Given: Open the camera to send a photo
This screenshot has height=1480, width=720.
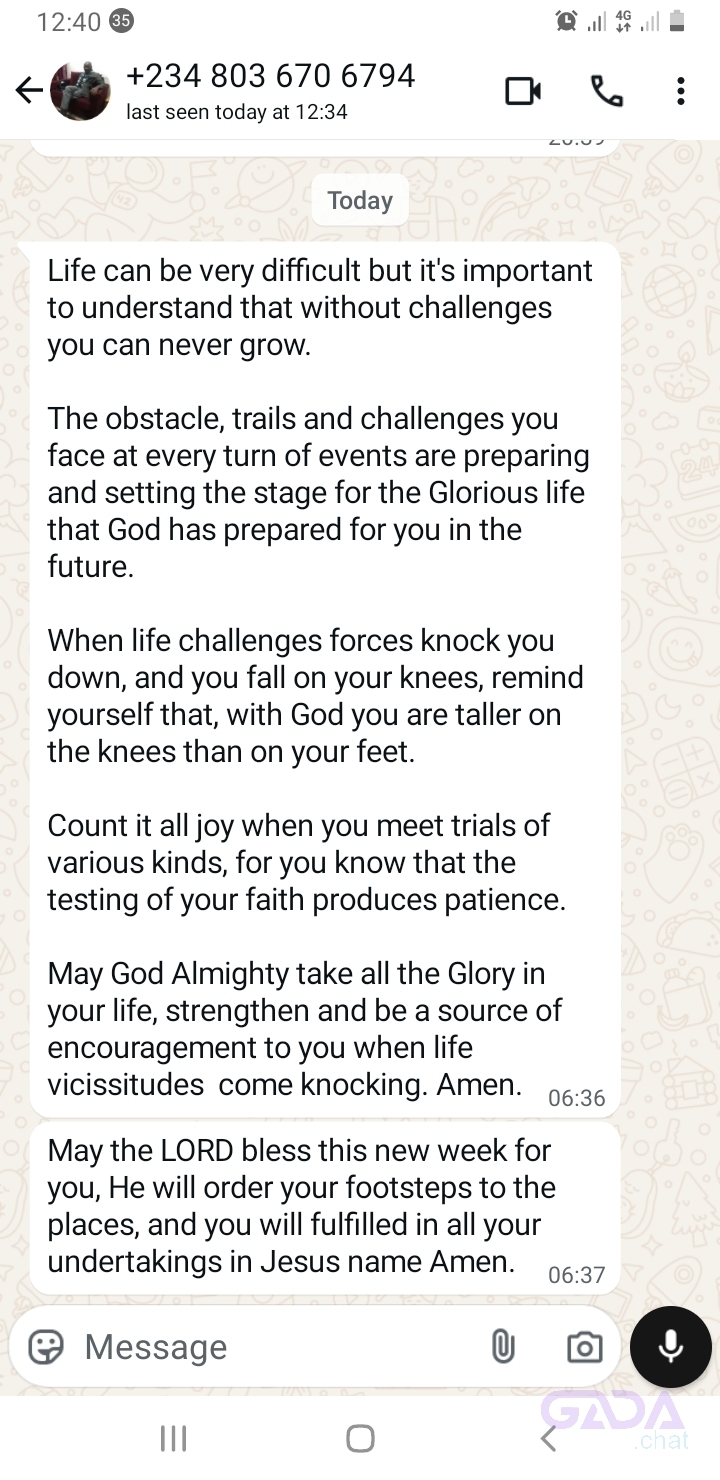Looking at the screenshot, I should point(584,1347).
